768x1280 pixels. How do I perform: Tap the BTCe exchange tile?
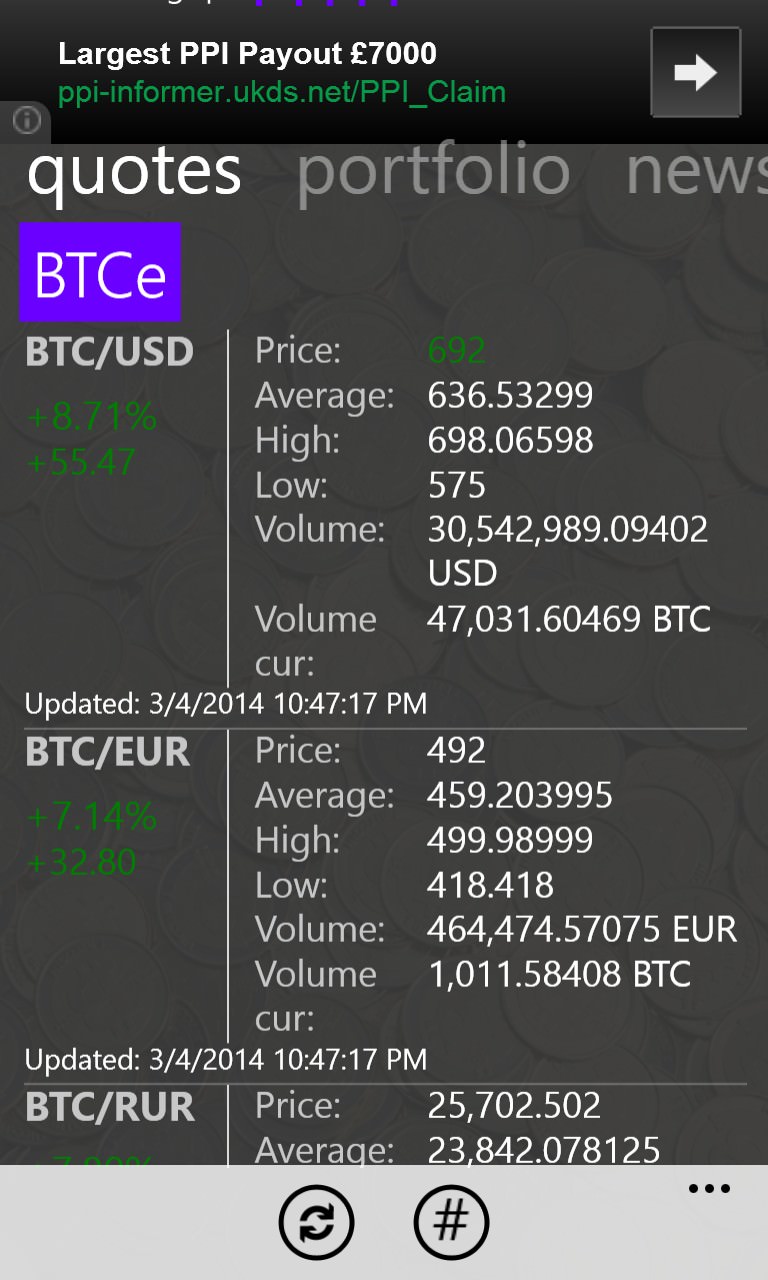(x=100, y=272)
